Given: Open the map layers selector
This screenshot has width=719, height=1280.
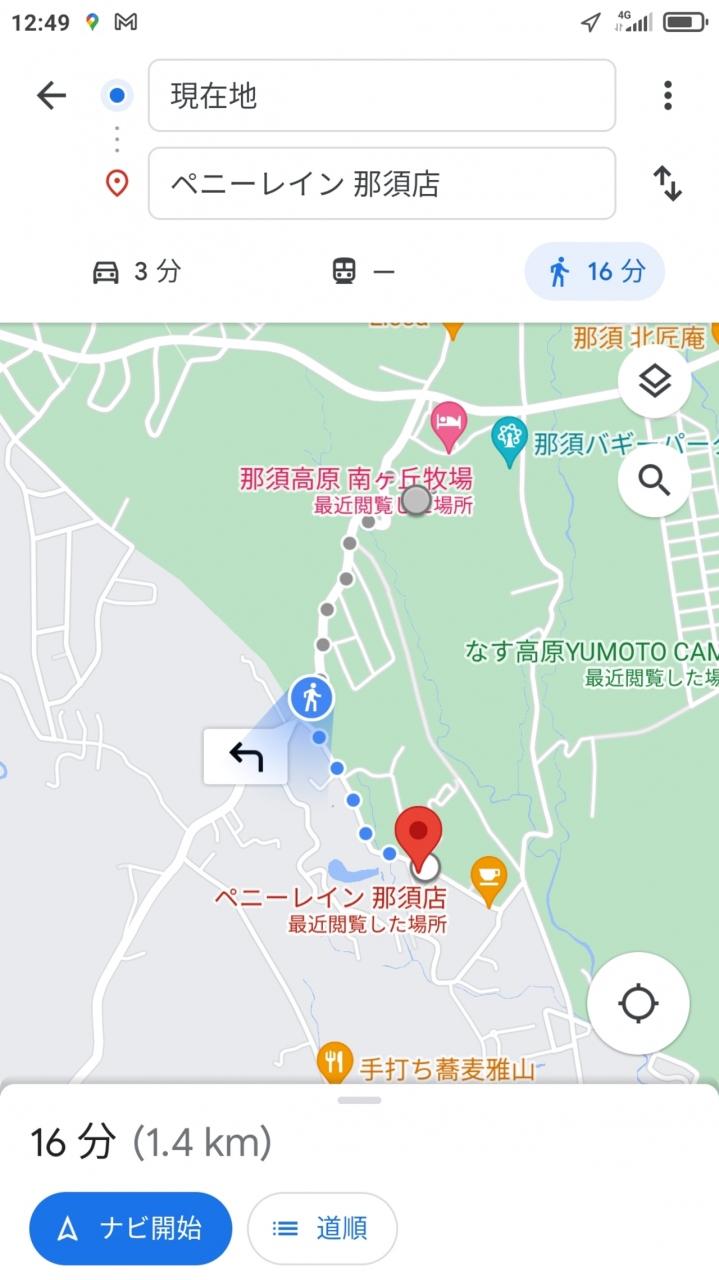Looking at the screenshot, I should coord(654,382).
